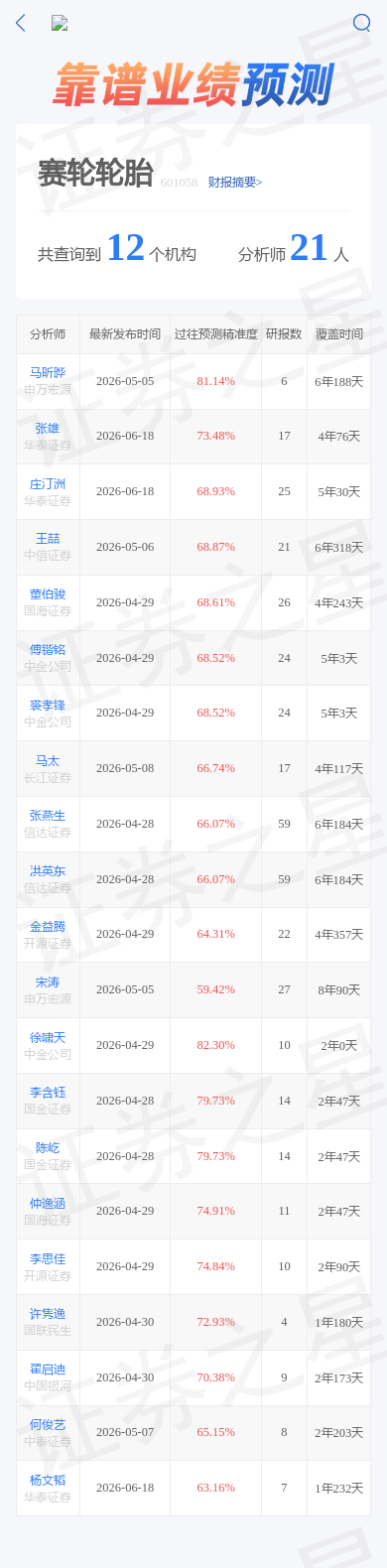
Task: View analyst 张雄 from 华泰证券
Action: 48,429
